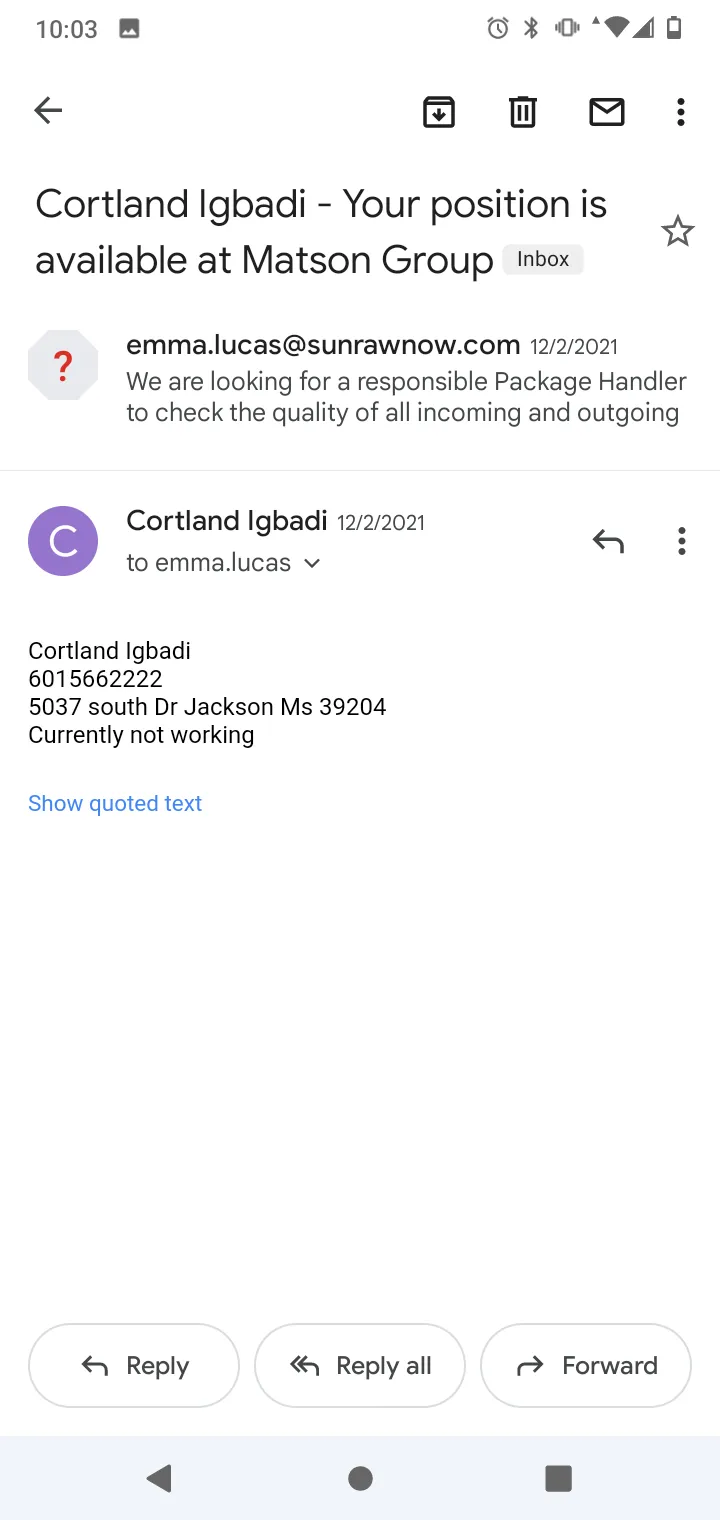
Task: Forward this email
Action: tap(586, 1365)
